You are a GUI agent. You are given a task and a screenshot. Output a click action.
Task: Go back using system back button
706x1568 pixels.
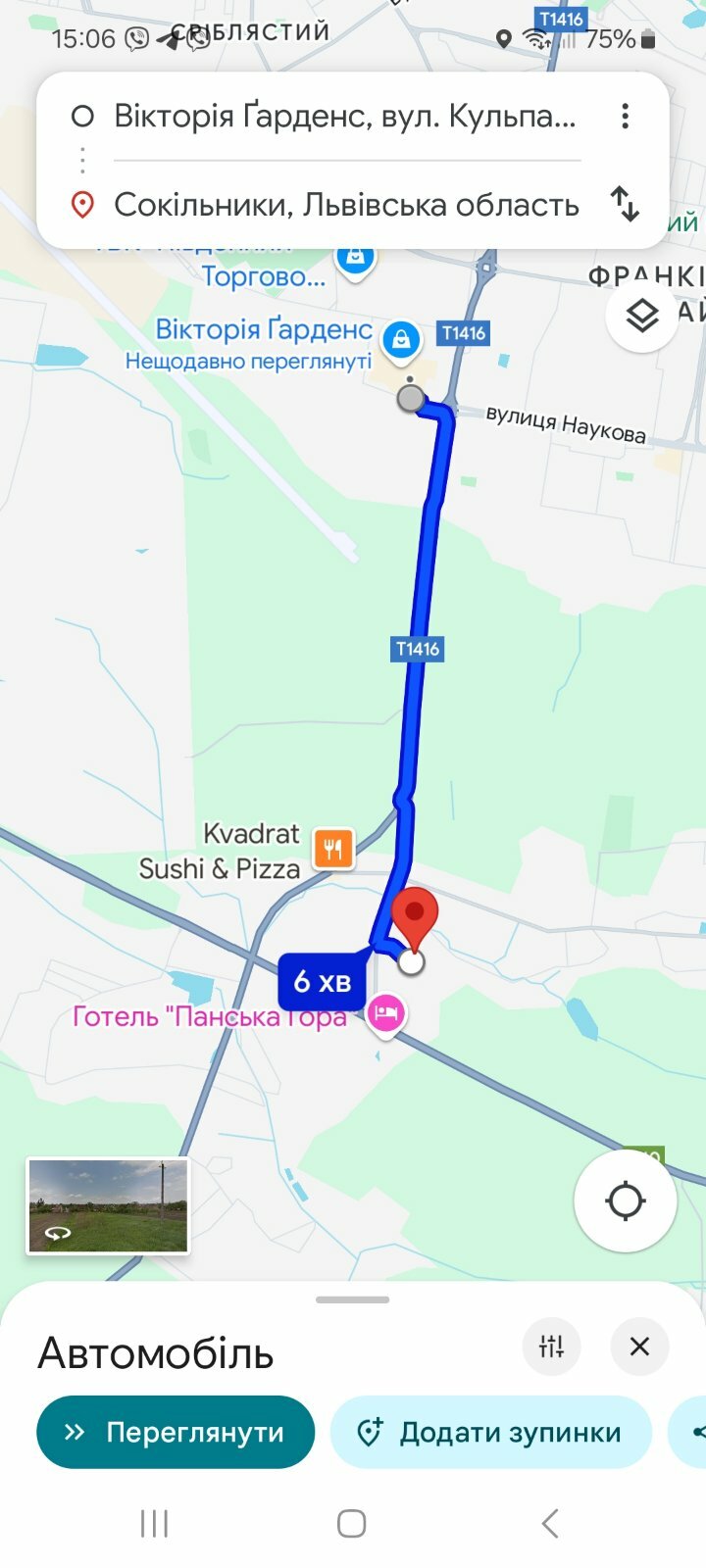coord(550,1523)
